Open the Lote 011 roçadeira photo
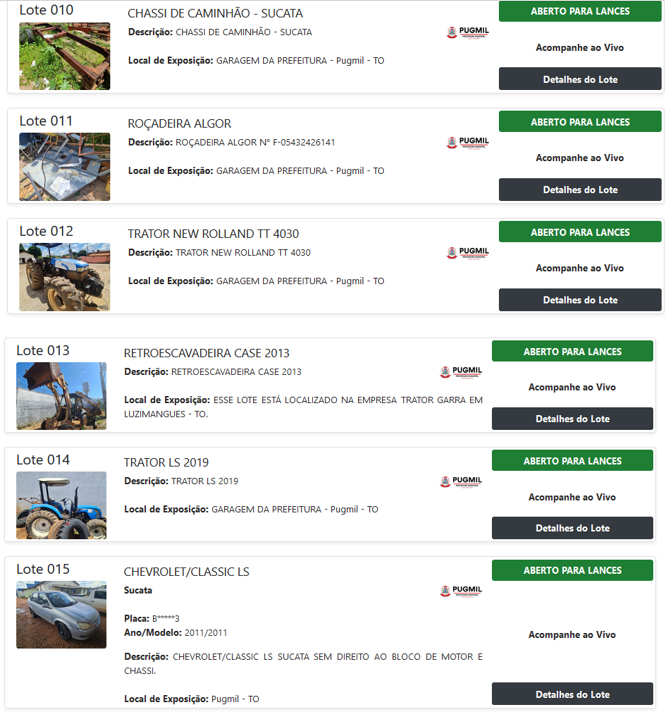The height and width of the screenshot is (717, 665). [x=64, y=166]
